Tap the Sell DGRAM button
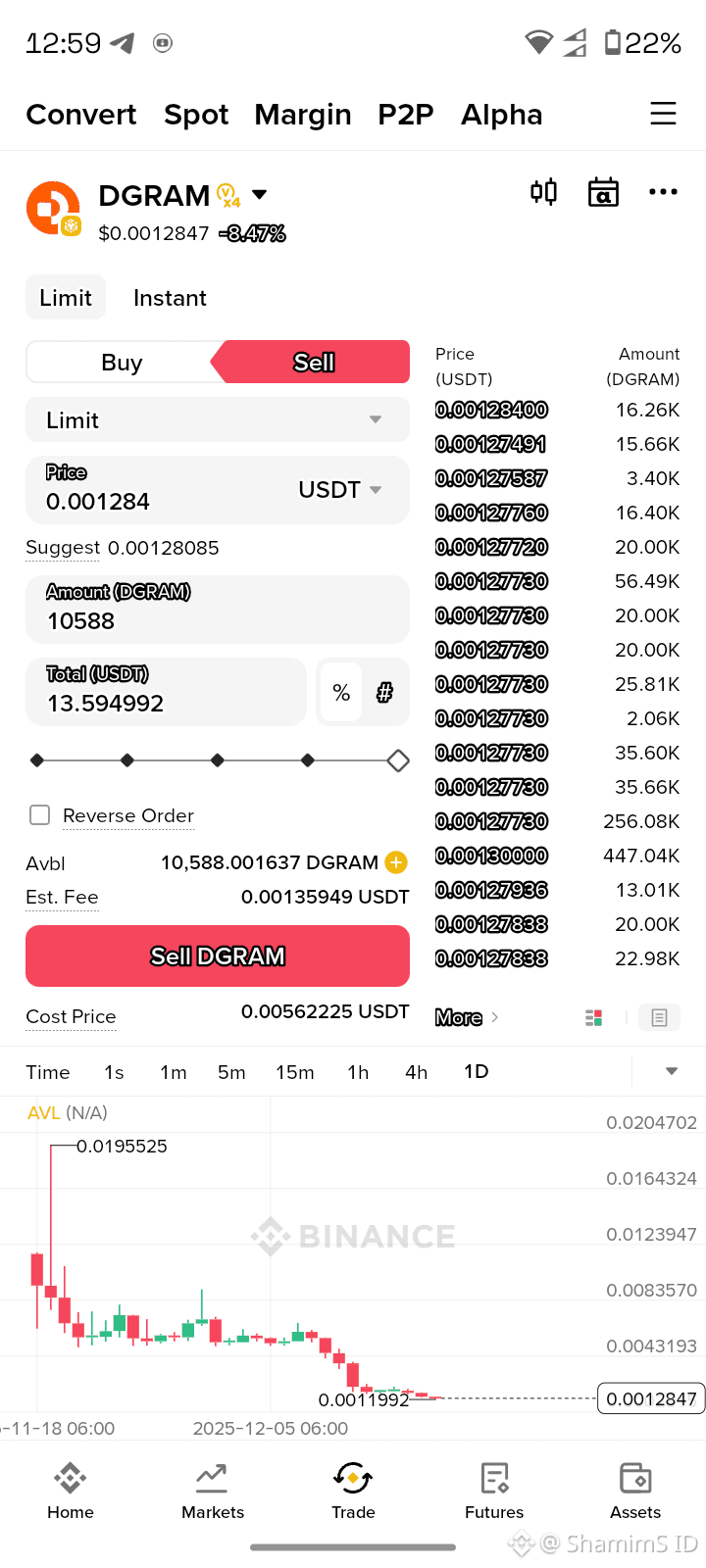Image resolution: width=706 pixels, height=1568 pixels. (x=217, y=955)
